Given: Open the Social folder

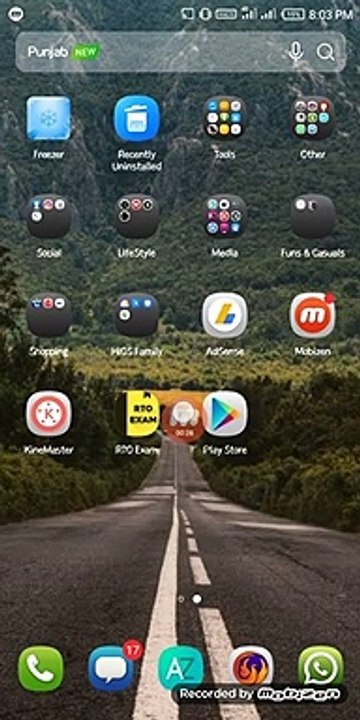Looking at the screenshot, I should [x=49, y=216].
